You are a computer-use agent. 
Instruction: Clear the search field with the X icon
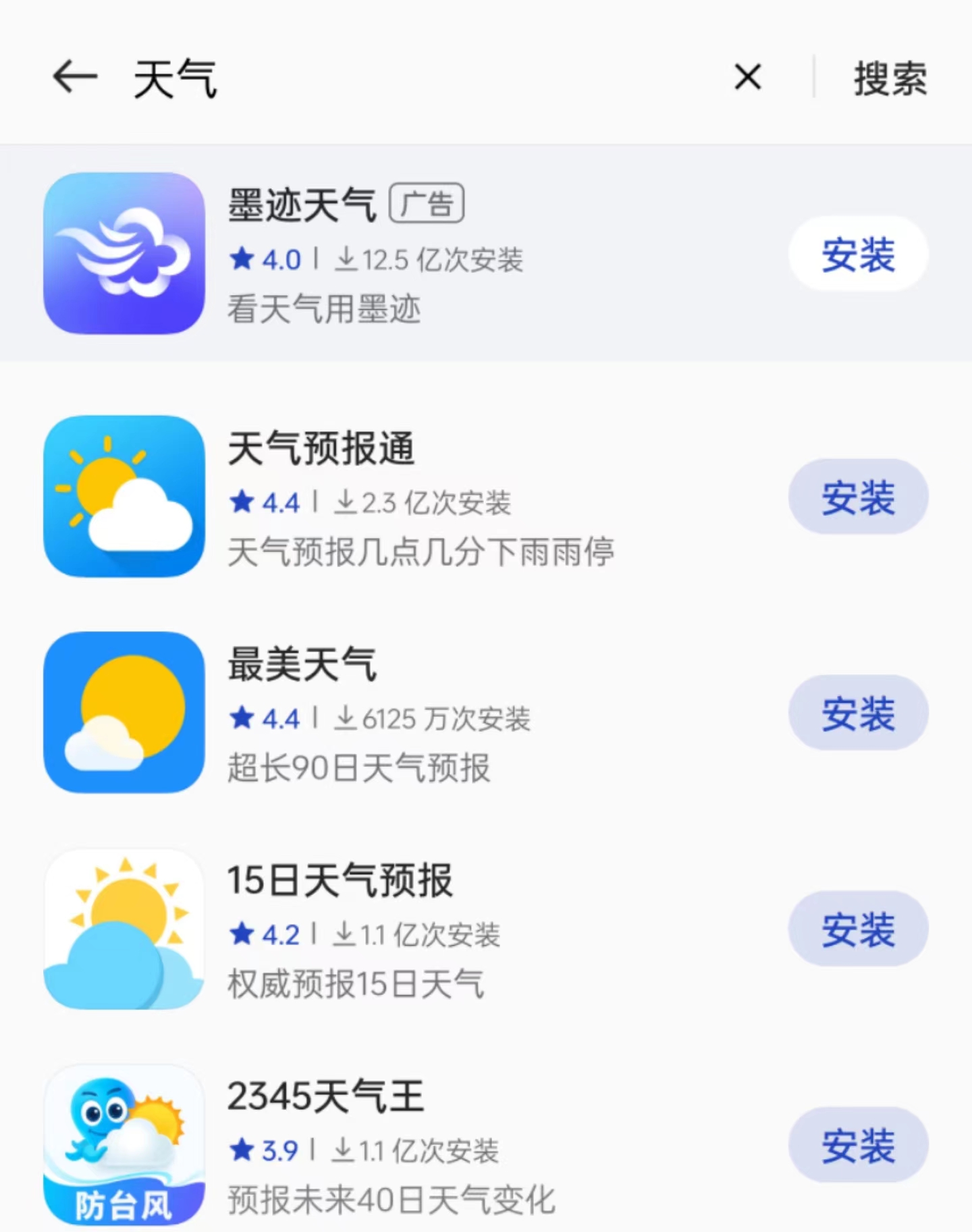click(747, 76)
